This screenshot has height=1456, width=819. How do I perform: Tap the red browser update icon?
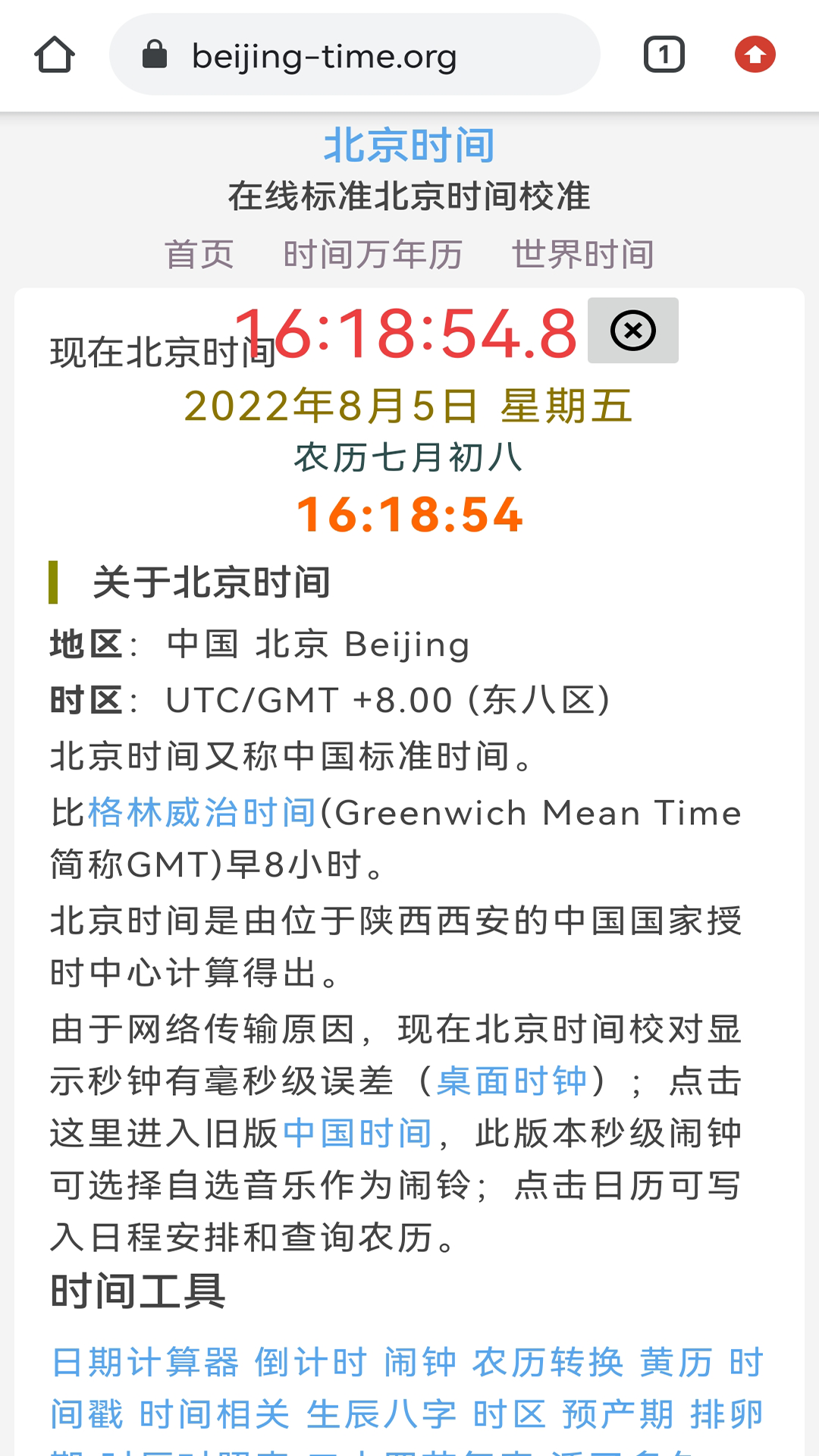click(755, 55)
